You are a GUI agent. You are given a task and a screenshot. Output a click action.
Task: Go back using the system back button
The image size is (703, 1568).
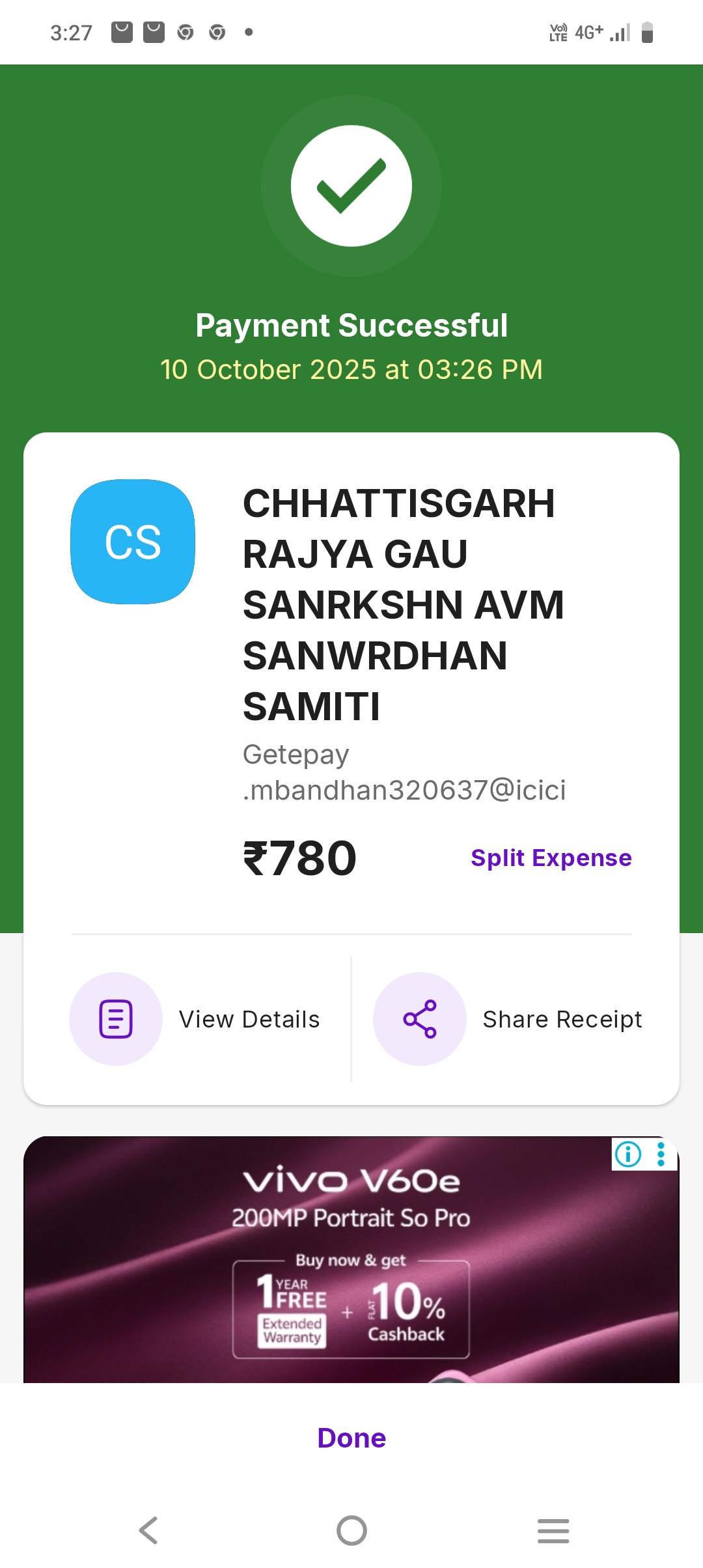tap(149, 1530)
